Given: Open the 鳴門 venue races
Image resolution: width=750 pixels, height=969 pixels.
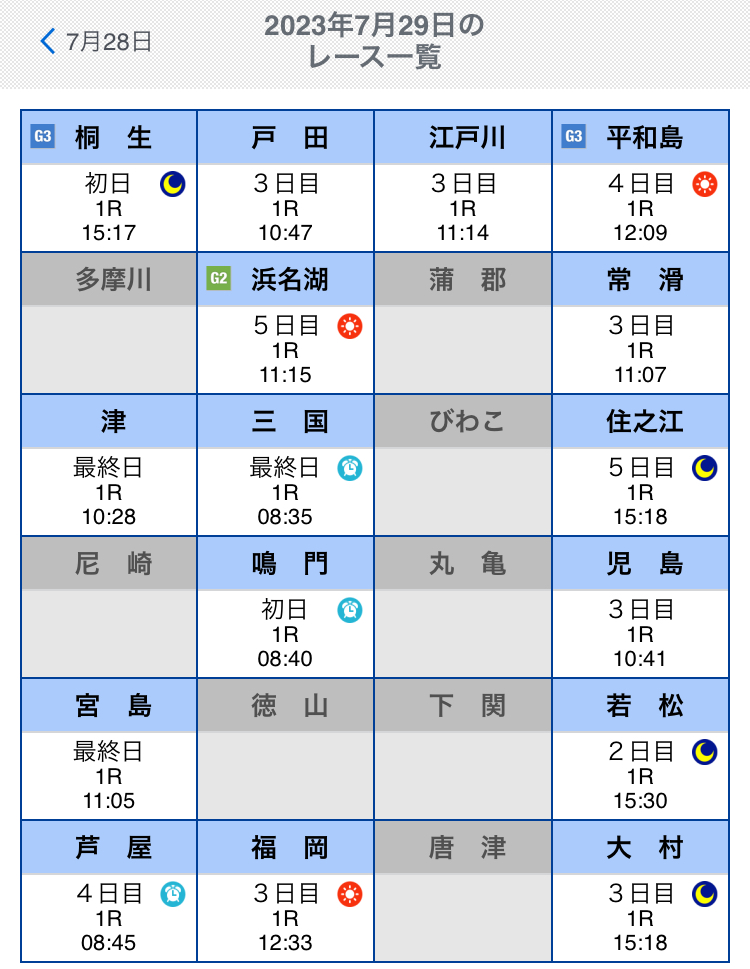Looking at the screenshot, I should point(286,608).
